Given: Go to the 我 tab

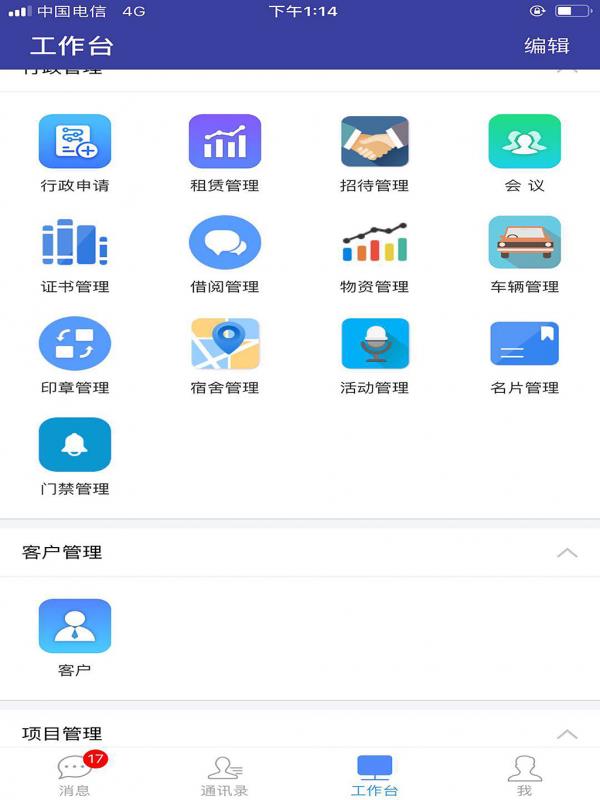Looking at the screenshot, I should coord(524,775).
